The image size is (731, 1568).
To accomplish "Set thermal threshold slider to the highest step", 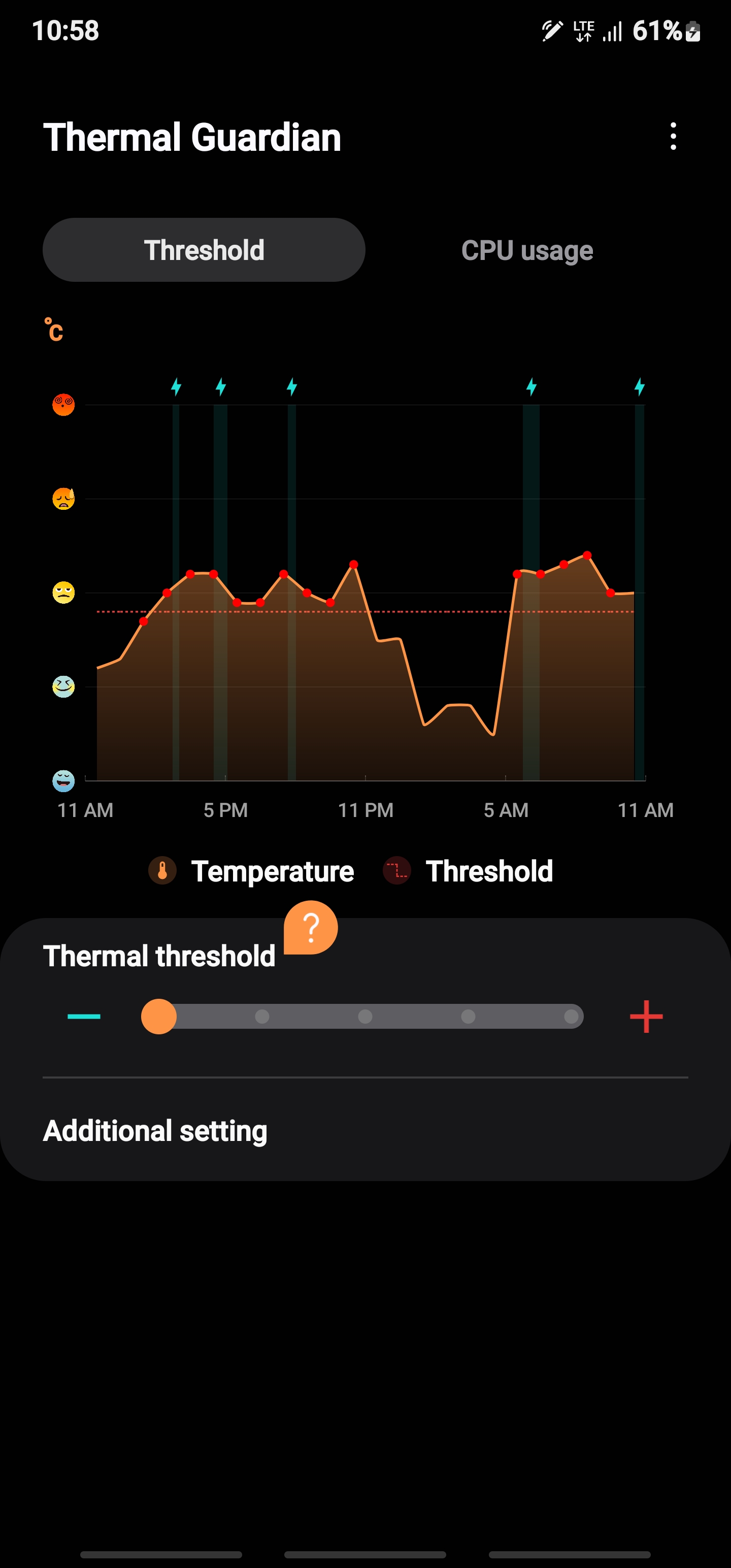I will (x=570, y=1016).
